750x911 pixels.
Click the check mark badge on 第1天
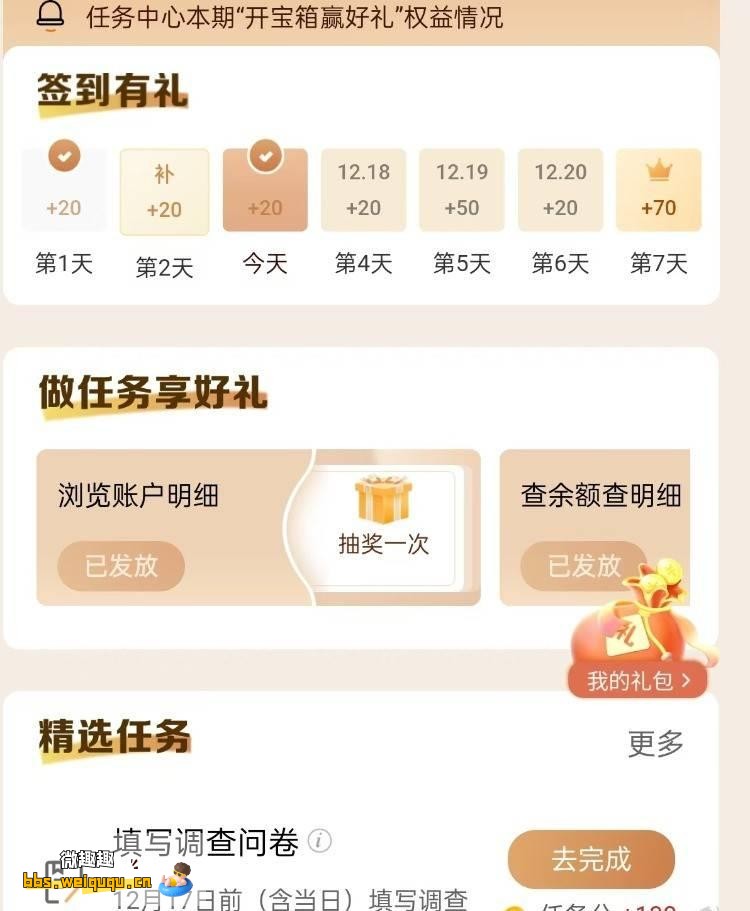pos(63,155)
